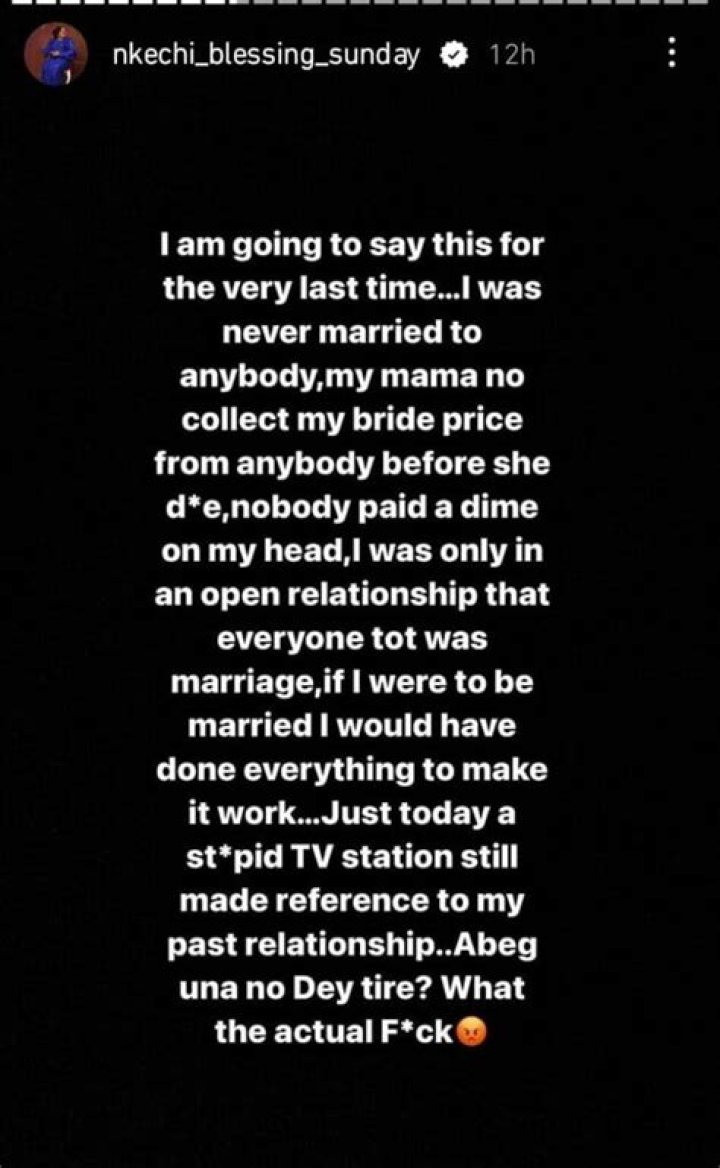Open the nkechi_blessing_sunday username link
Image resolution: width=720 pixels, height=1168 pixels.
click(x=268, y=56)
